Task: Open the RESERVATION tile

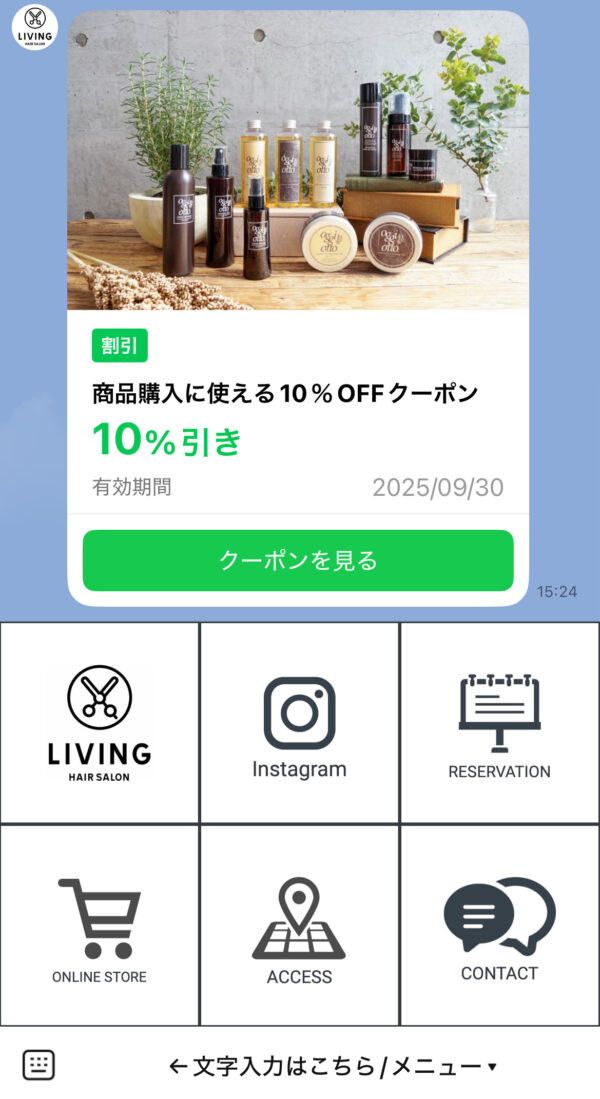Action: 499,723
